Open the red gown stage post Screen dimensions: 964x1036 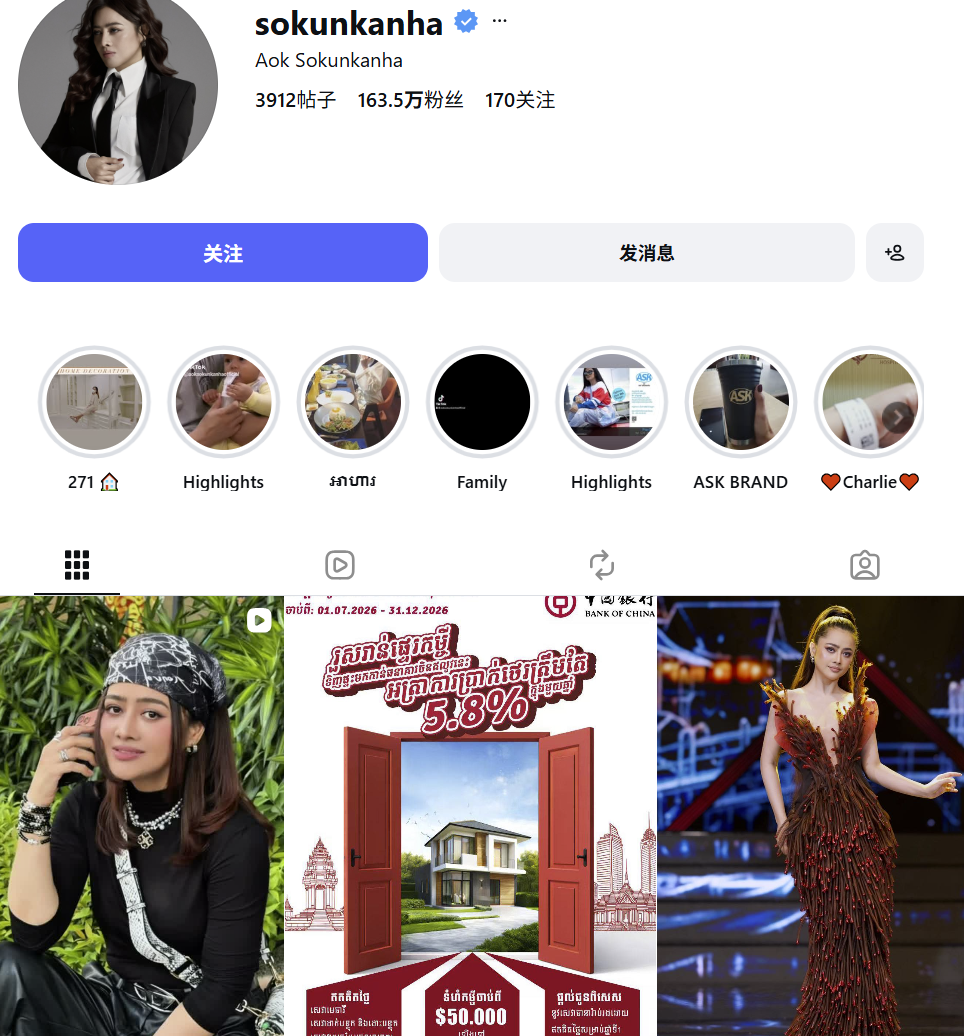coord(811,816)
